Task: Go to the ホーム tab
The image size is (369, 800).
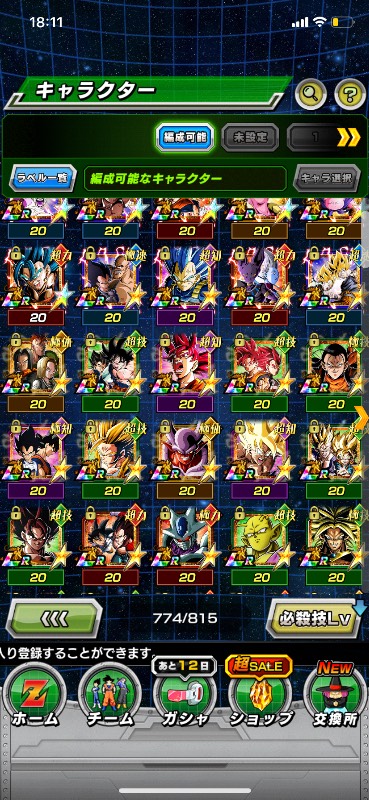Action: [x=34, y=696]
